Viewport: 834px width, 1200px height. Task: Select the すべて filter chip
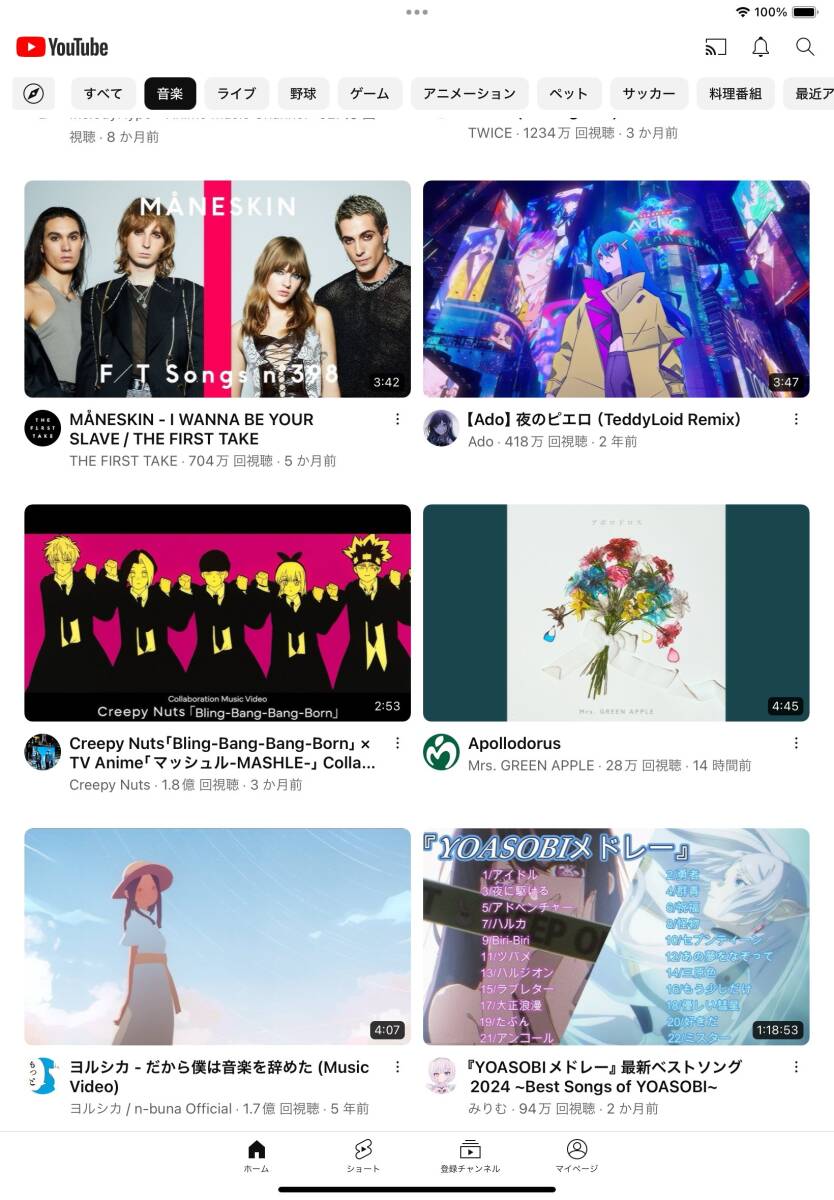coord(103,94)
